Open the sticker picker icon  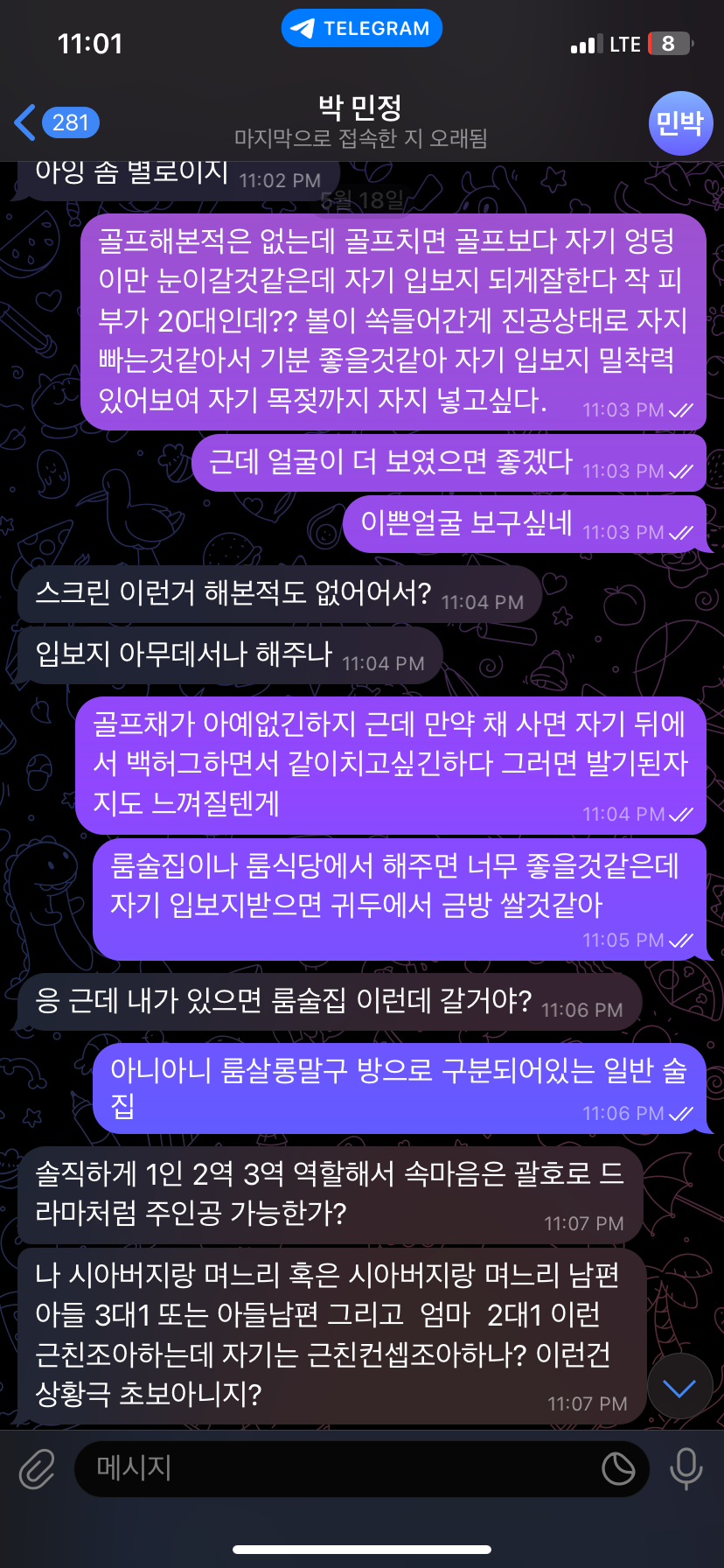pos(618,1468)
